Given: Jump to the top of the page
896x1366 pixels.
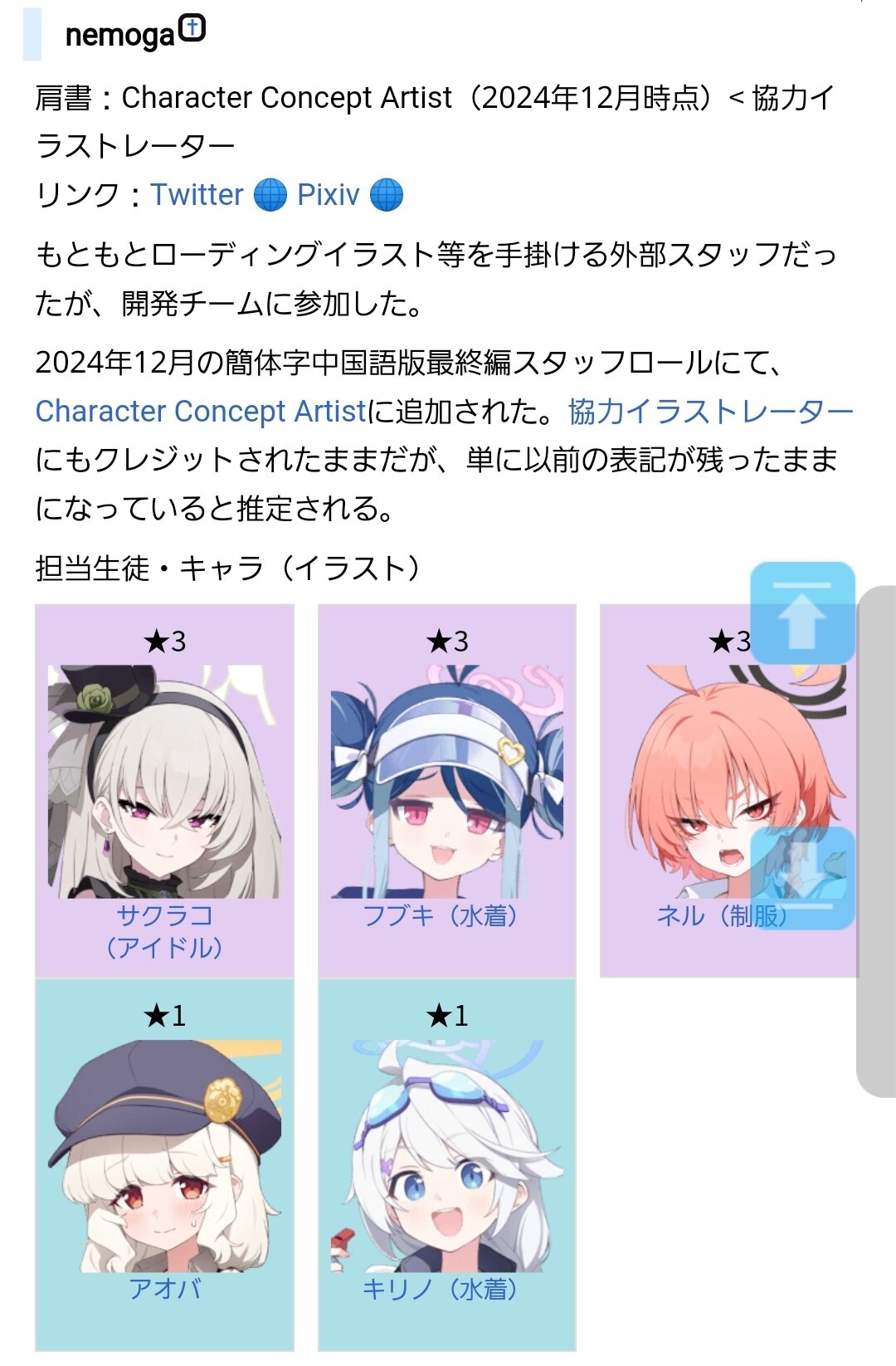Looking at the screenshot, I should 802,612.
